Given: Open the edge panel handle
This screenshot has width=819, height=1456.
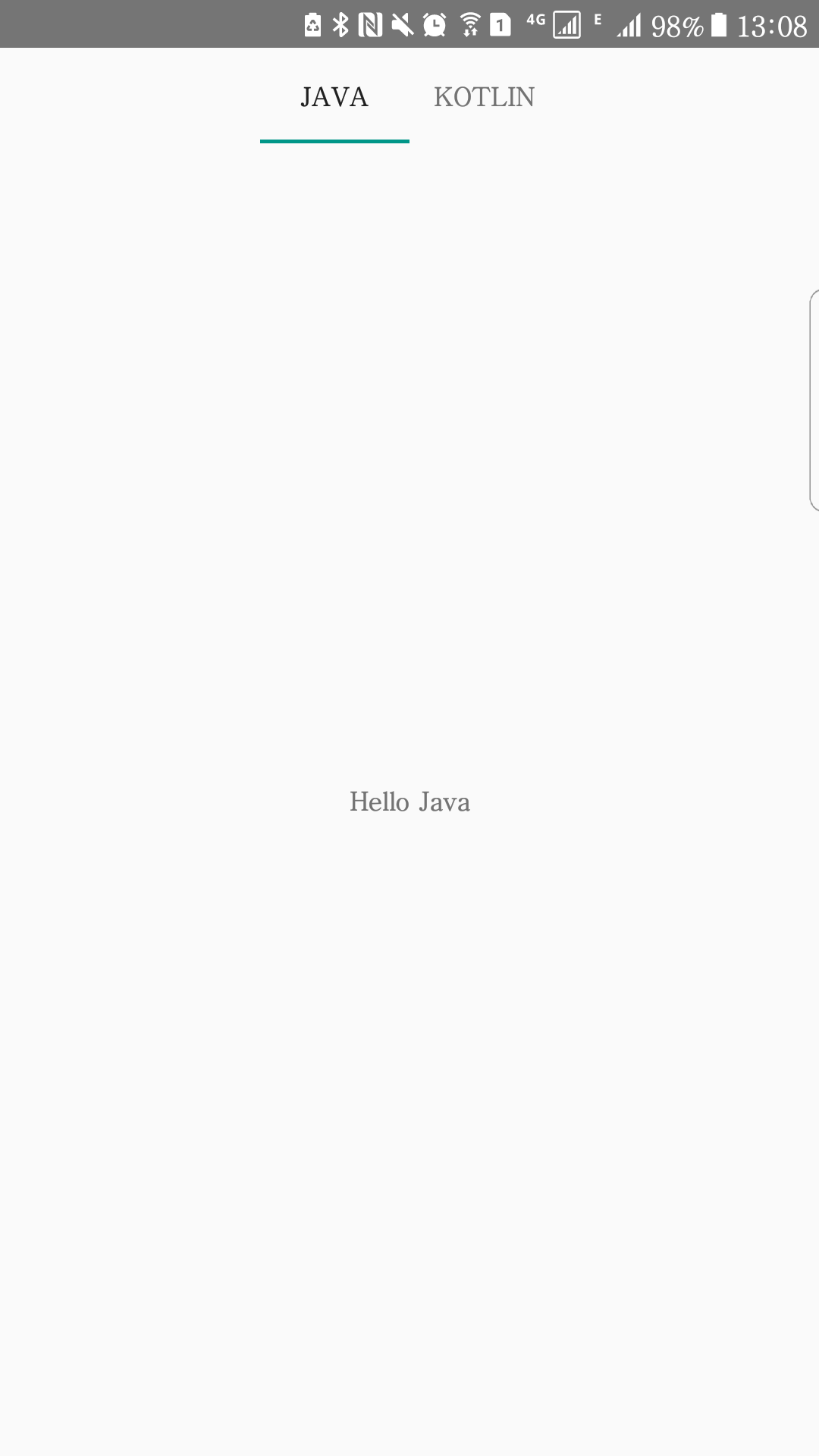Looking at the screenshot, I should coord(814,400).
